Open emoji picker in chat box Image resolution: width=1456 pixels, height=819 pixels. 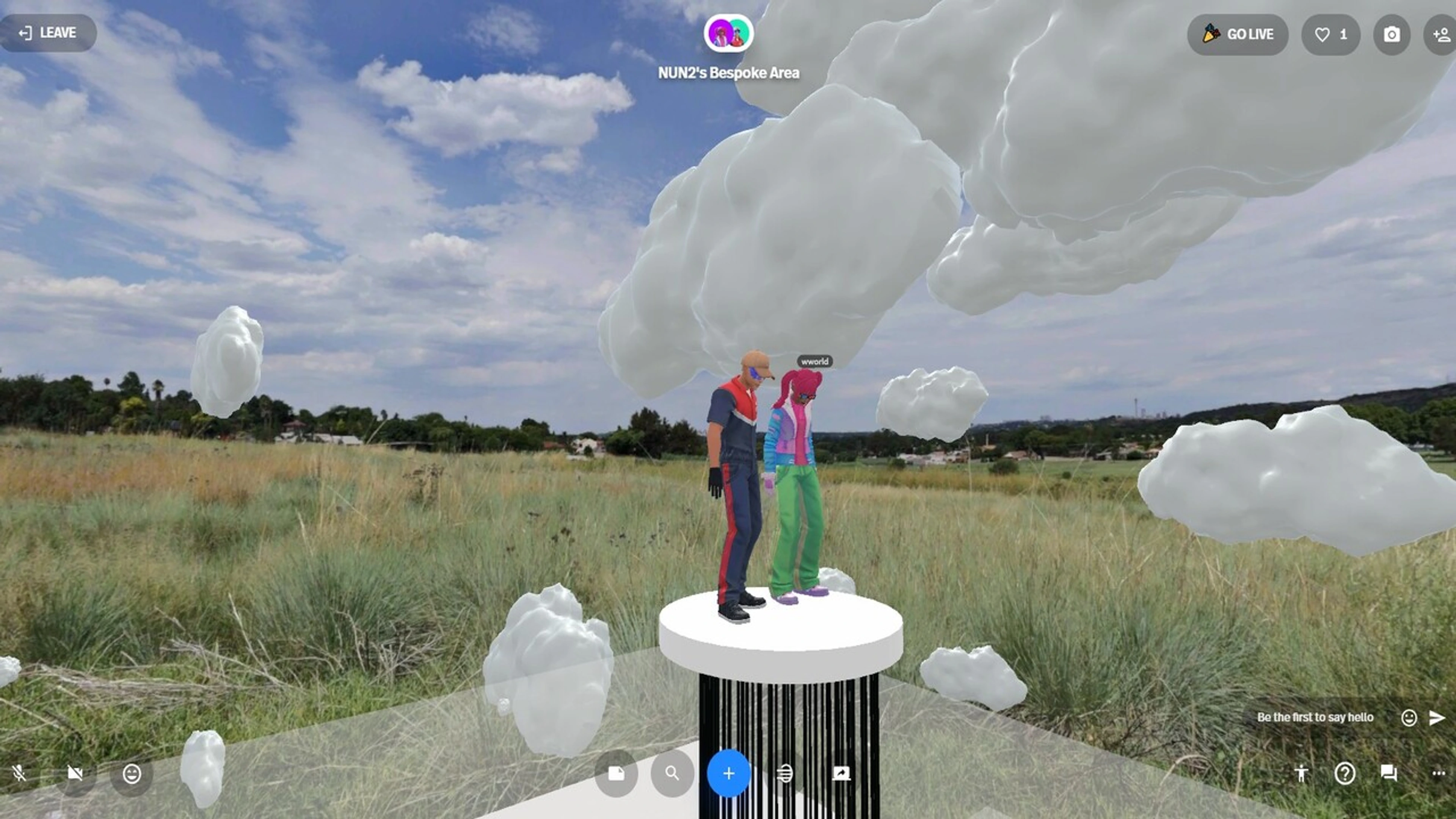1409,717
